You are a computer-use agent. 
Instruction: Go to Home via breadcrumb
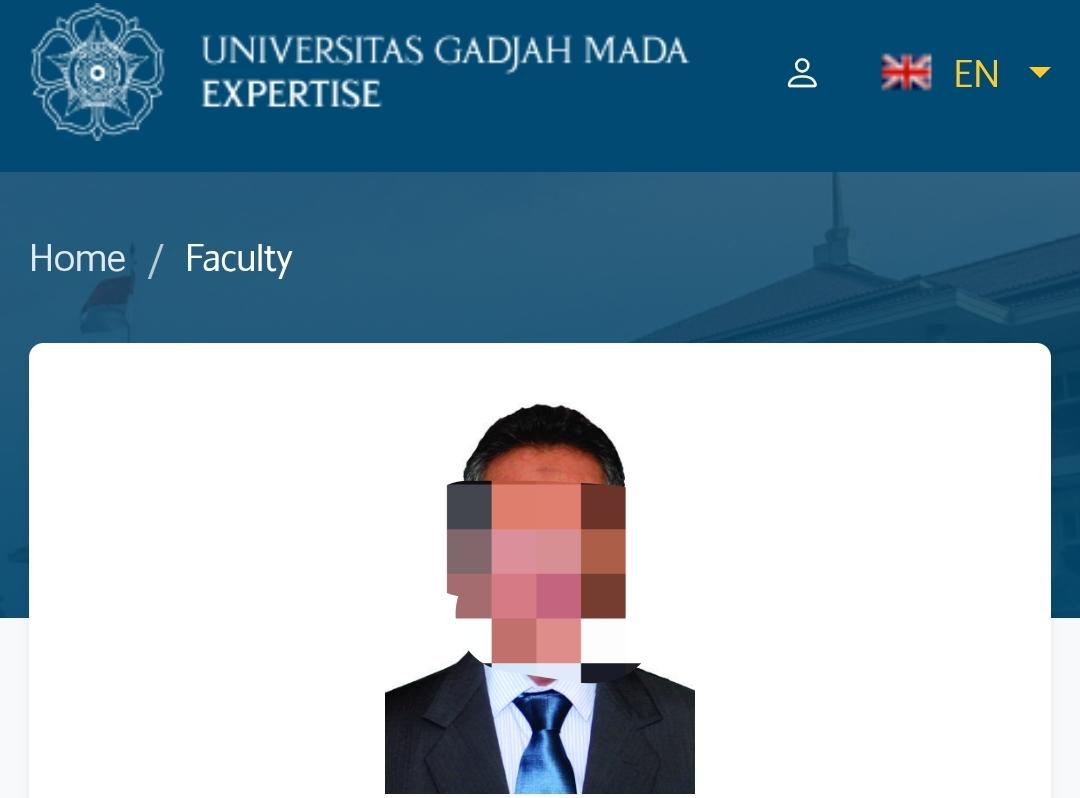tap(77, 259)
